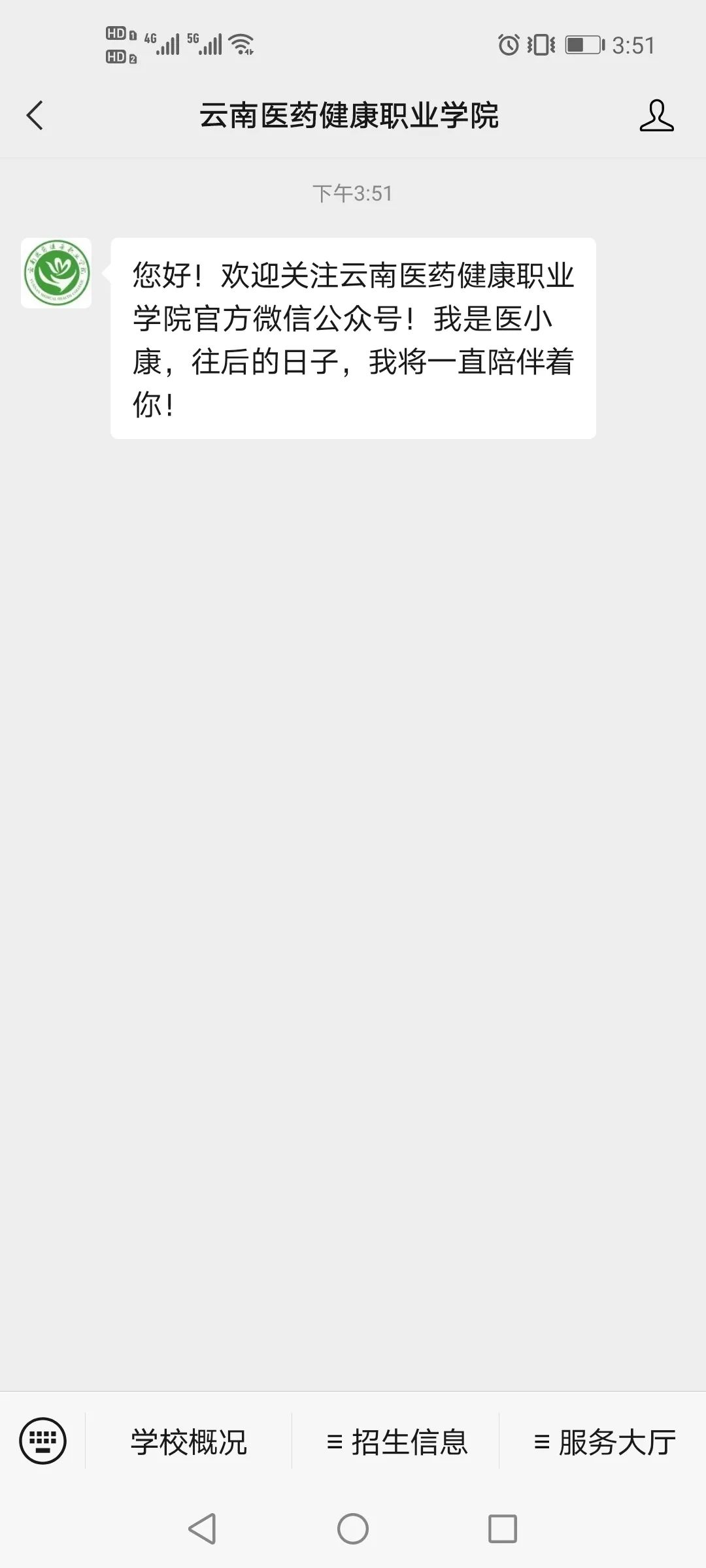This screenshot has height=1568, width=706.
Task: Tap the sender's avatar logo
Action: (56, 273)
